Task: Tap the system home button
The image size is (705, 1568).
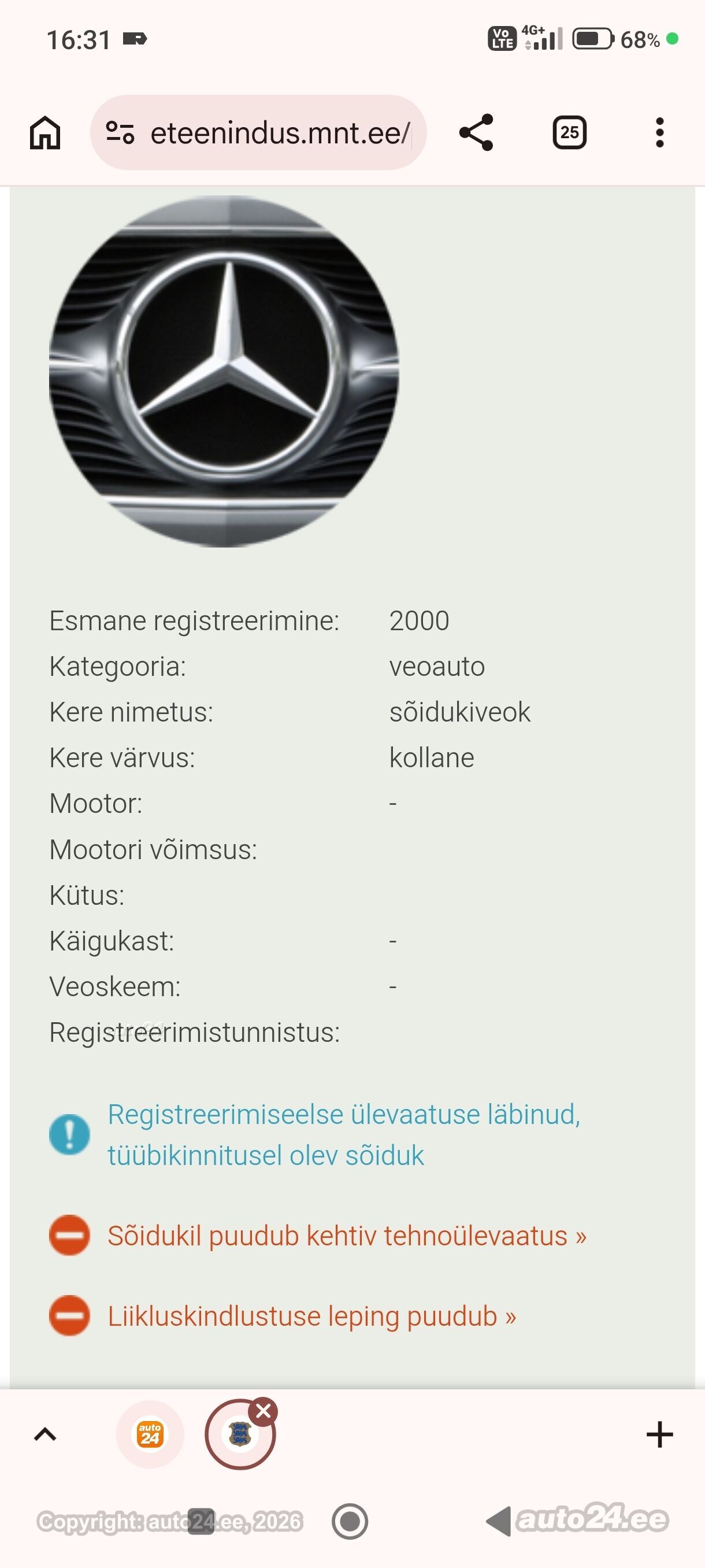Action: [x=350, y=1521]
